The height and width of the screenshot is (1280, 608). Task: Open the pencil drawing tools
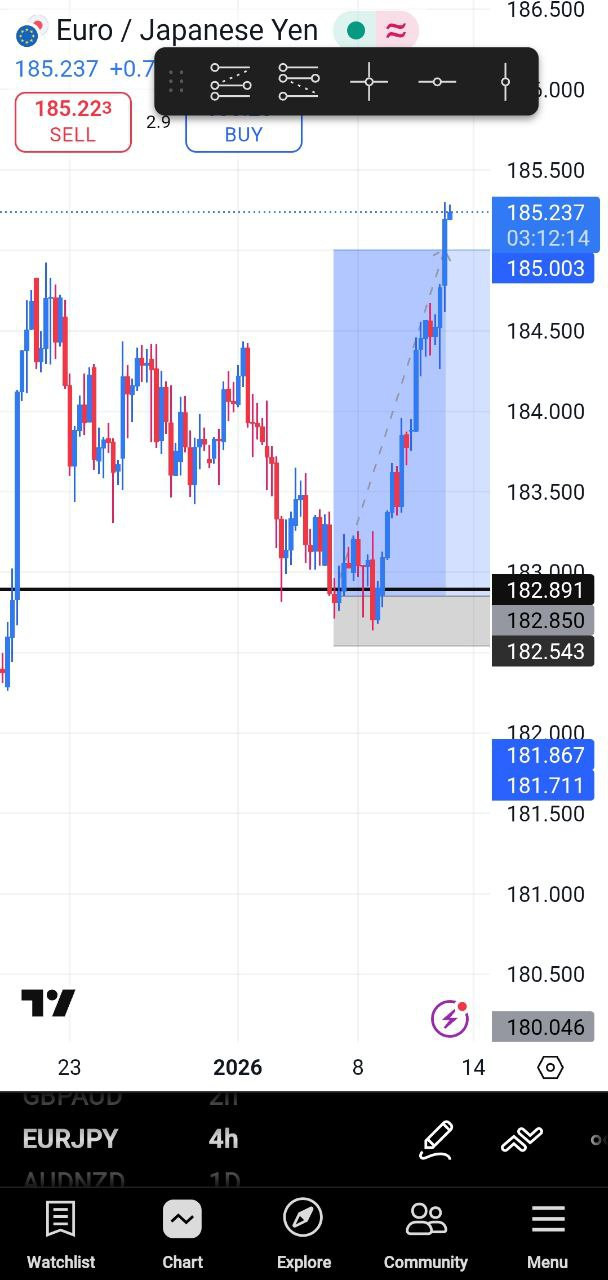437,1139
